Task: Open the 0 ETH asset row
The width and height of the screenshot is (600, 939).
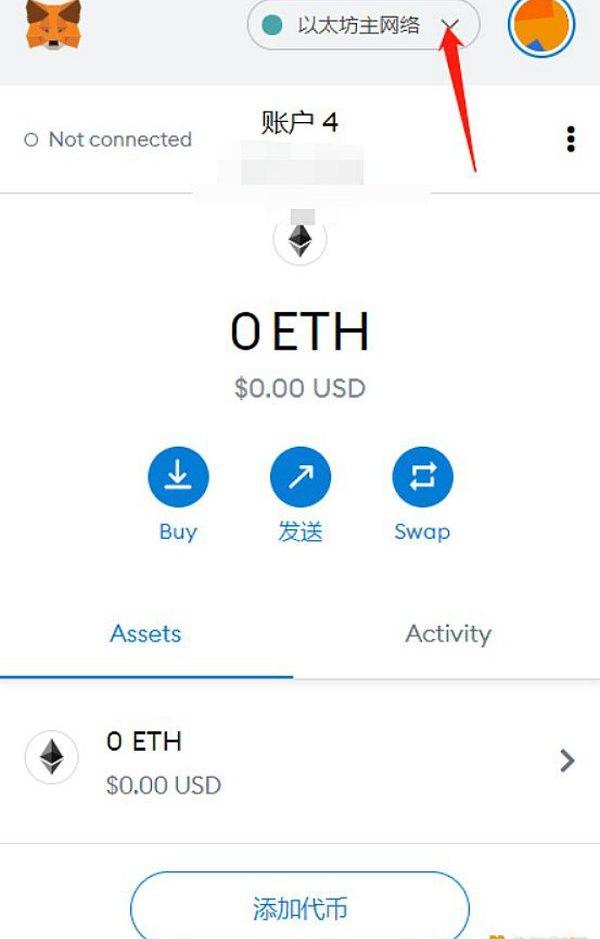Action: (x=300, y=760)
